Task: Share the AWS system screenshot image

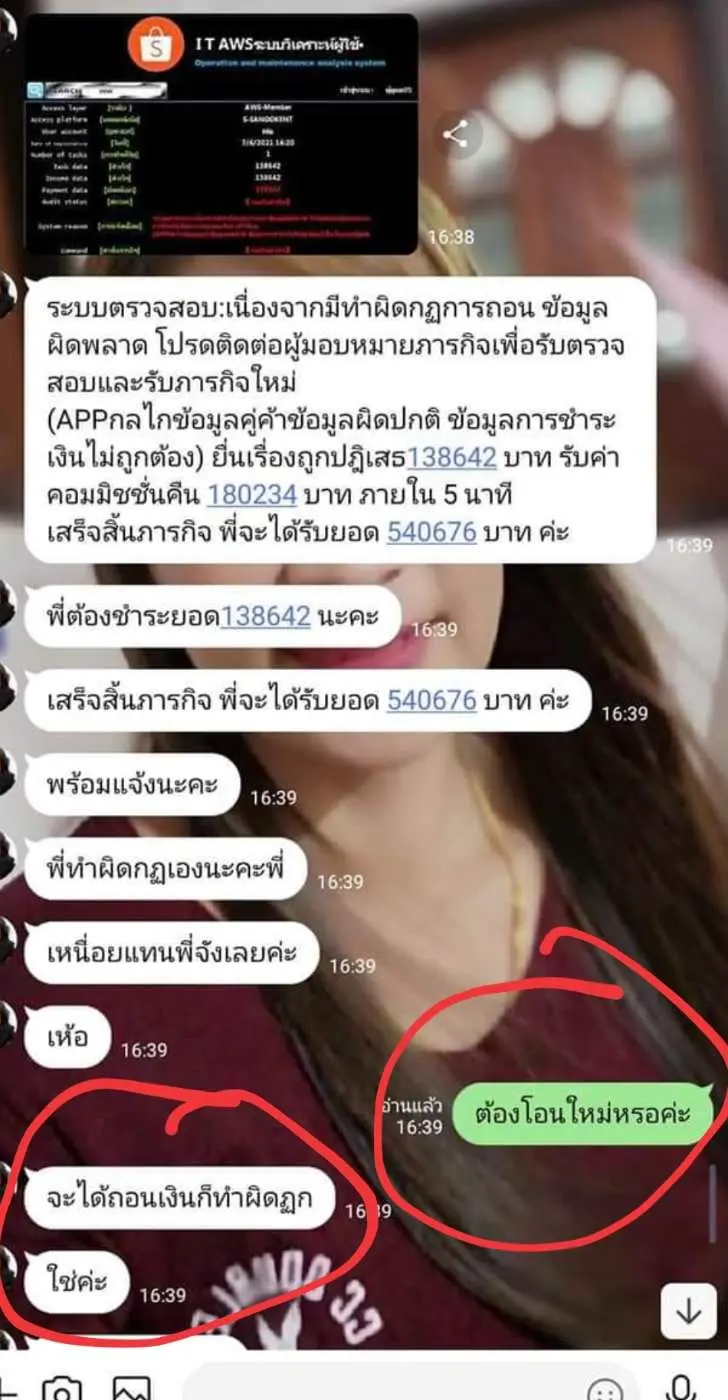Action: 456,135
